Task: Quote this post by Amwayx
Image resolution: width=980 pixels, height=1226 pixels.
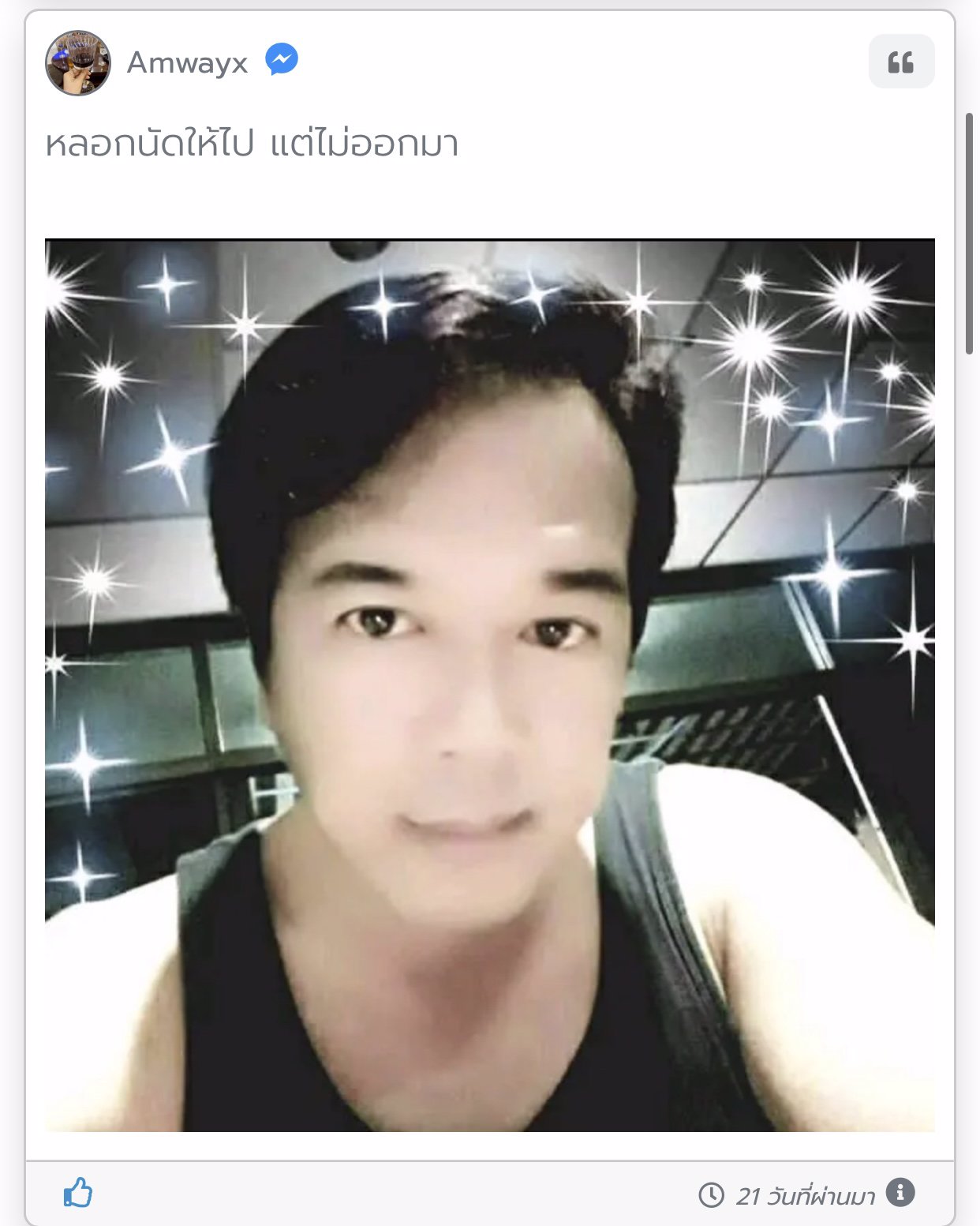Action: pos(901,62)
